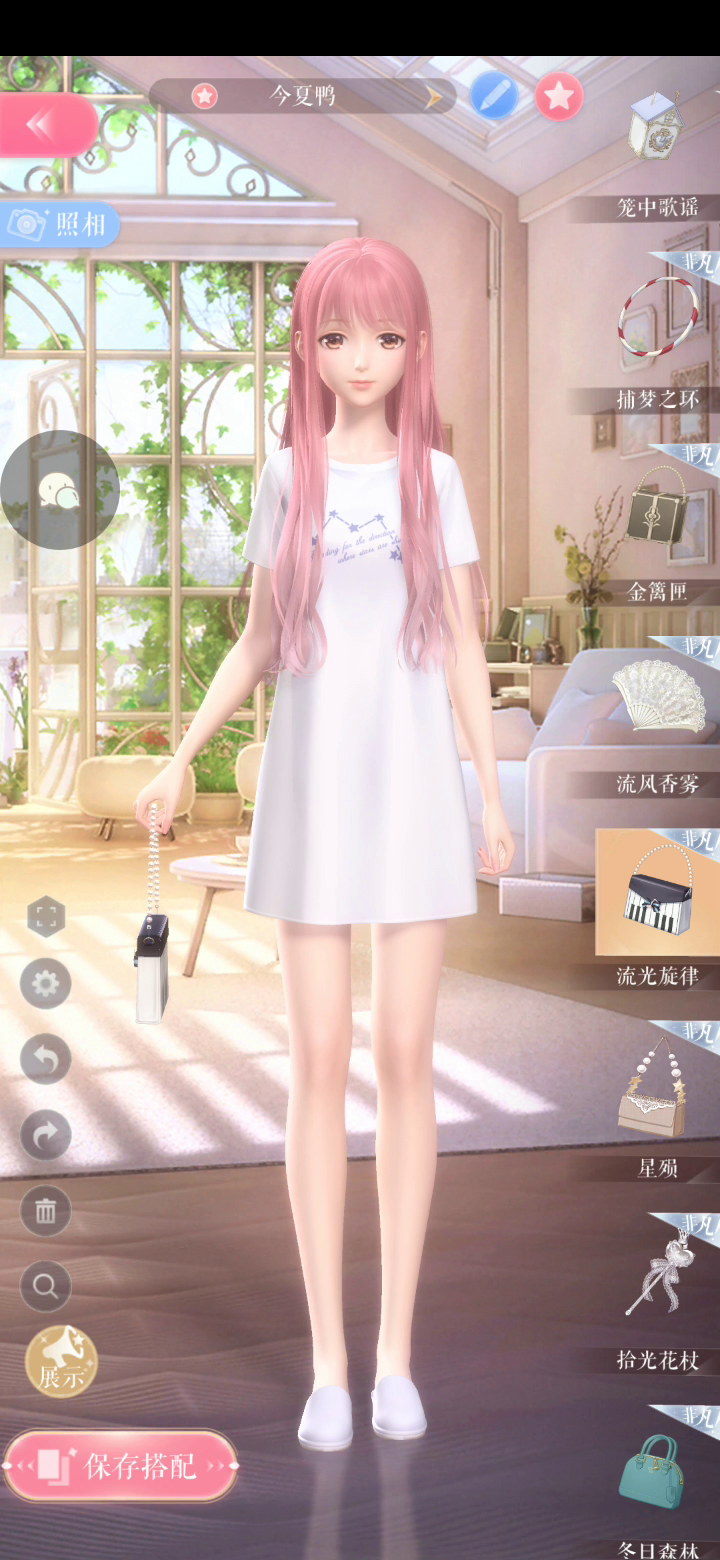Redo the outfit change
Screen dimensions: 720x1560
pyautogui.click(x=46, y=1135)
